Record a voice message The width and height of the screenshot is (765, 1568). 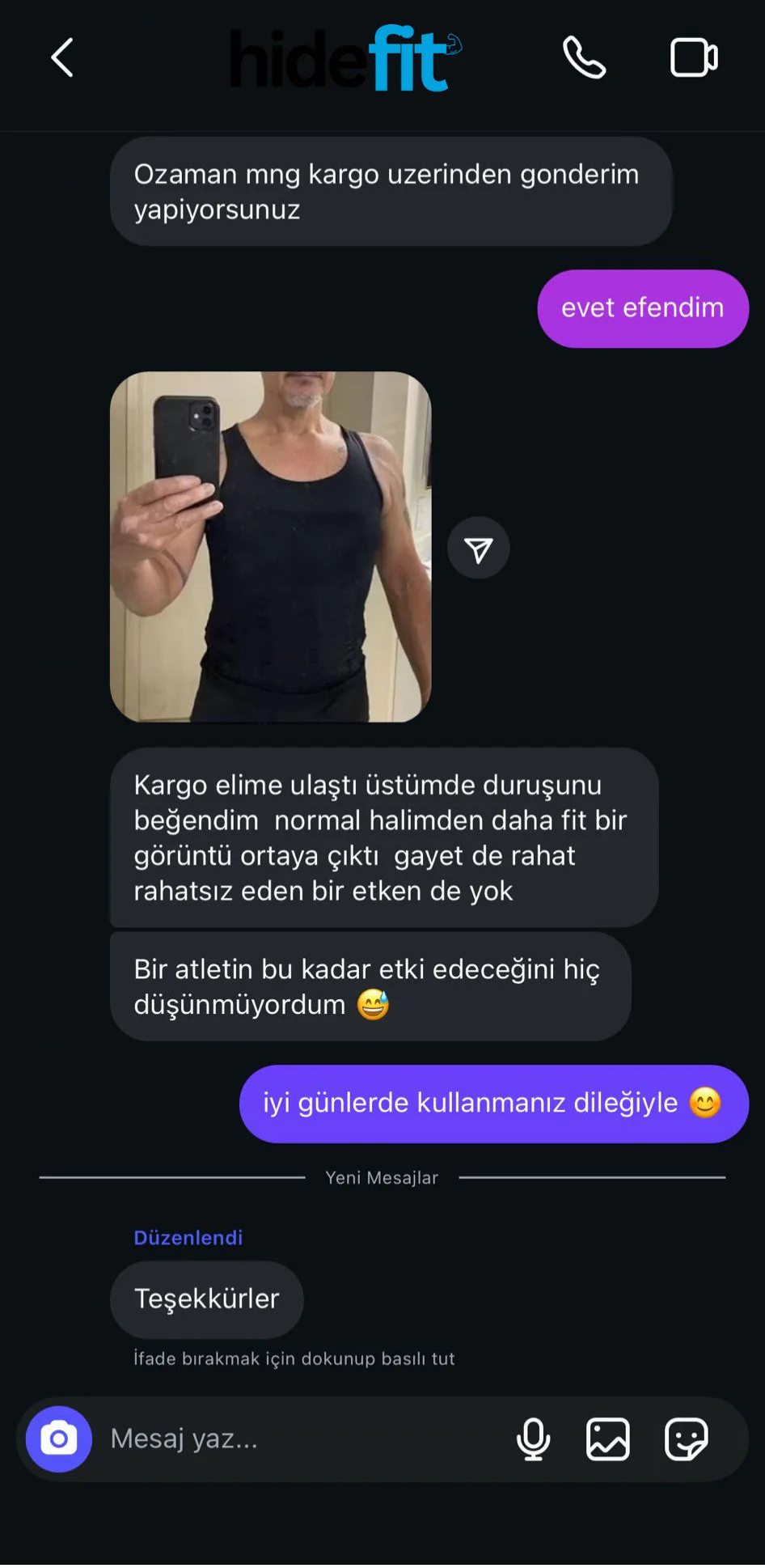(x=533, y=1439)
